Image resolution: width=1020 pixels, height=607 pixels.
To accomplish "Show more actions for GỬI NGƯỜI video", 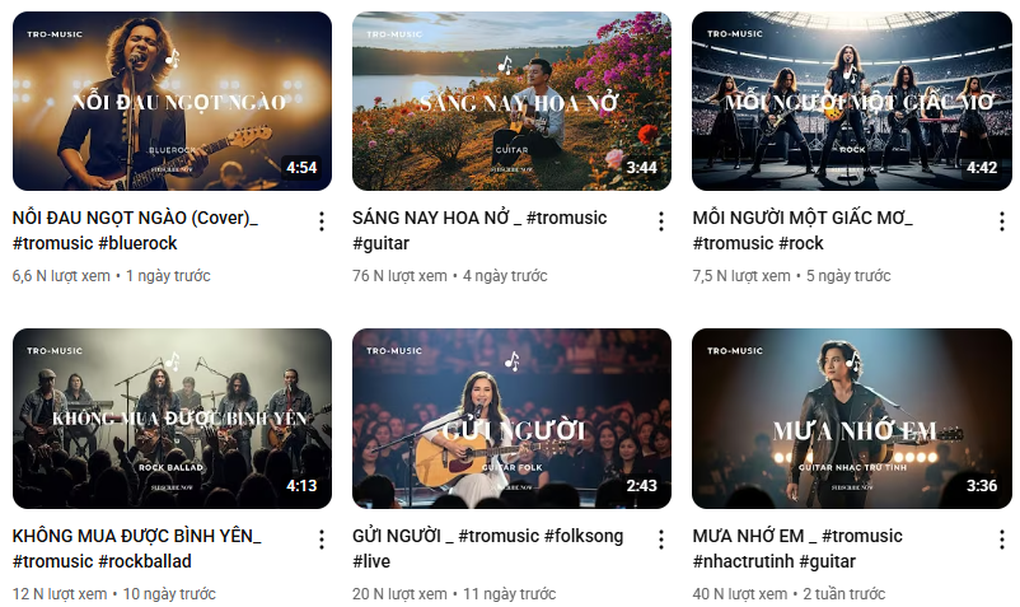I will click(661, 540).
